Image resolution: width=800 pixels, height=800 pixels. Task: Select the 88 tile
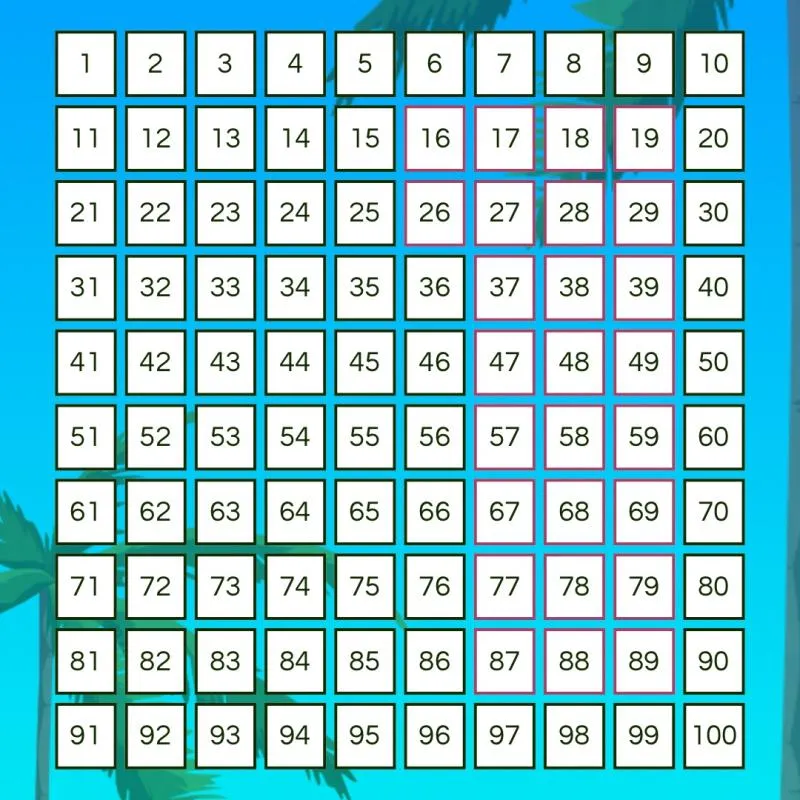574,661
